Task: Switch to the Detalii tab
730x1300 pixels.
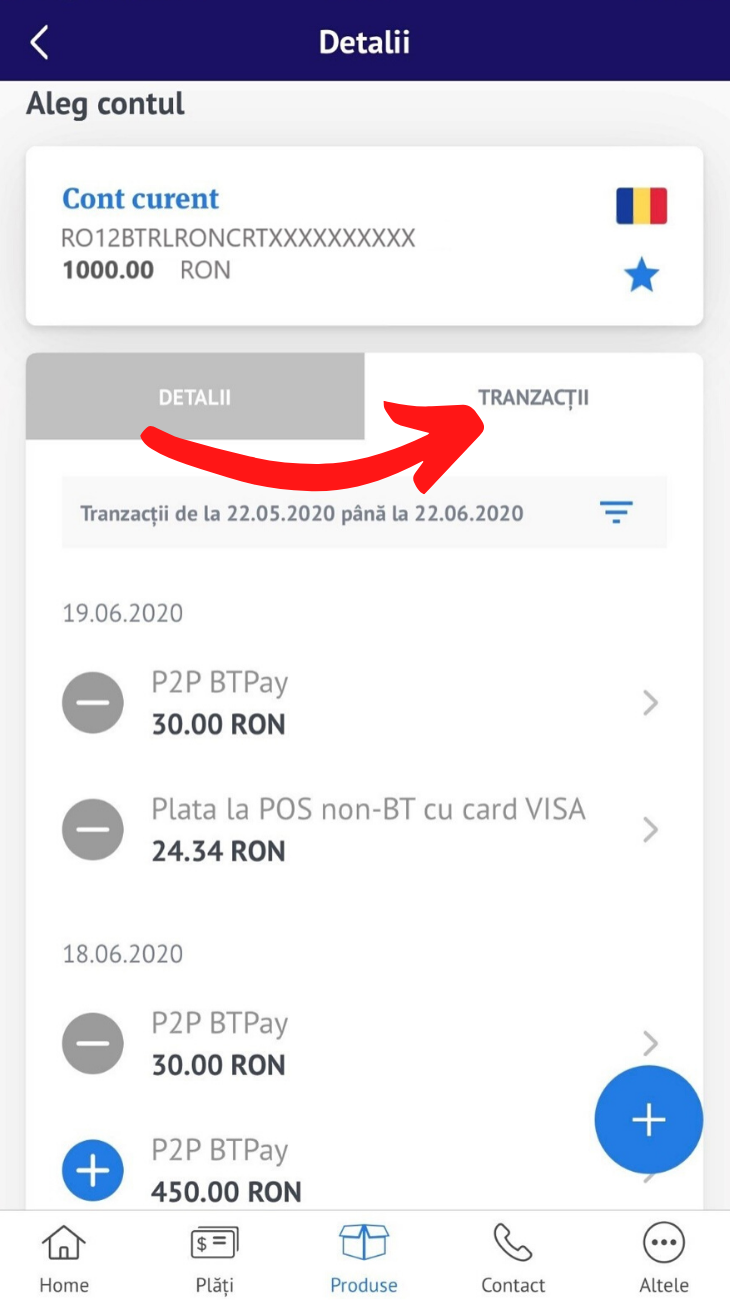Action: (x=195, y=397)
